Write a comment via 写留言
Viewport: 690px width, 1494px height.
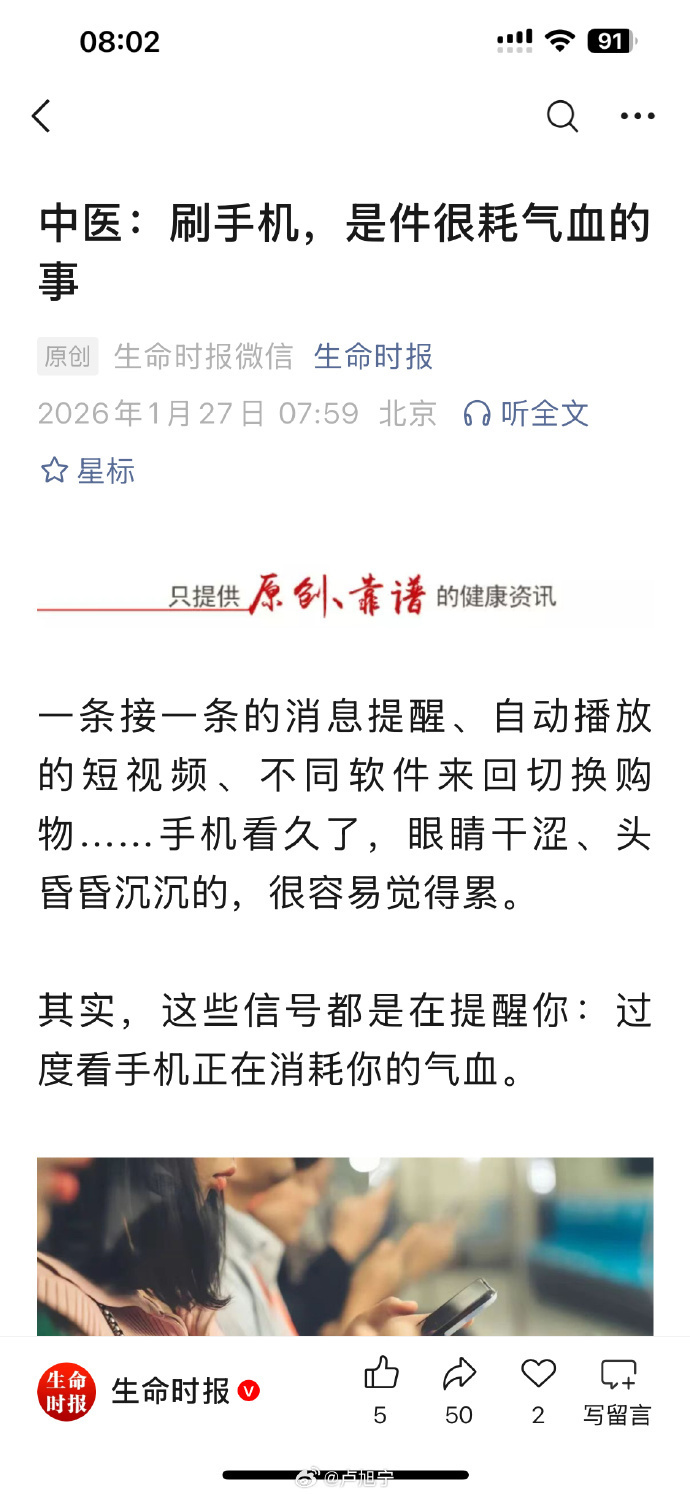click(617, 1388)
